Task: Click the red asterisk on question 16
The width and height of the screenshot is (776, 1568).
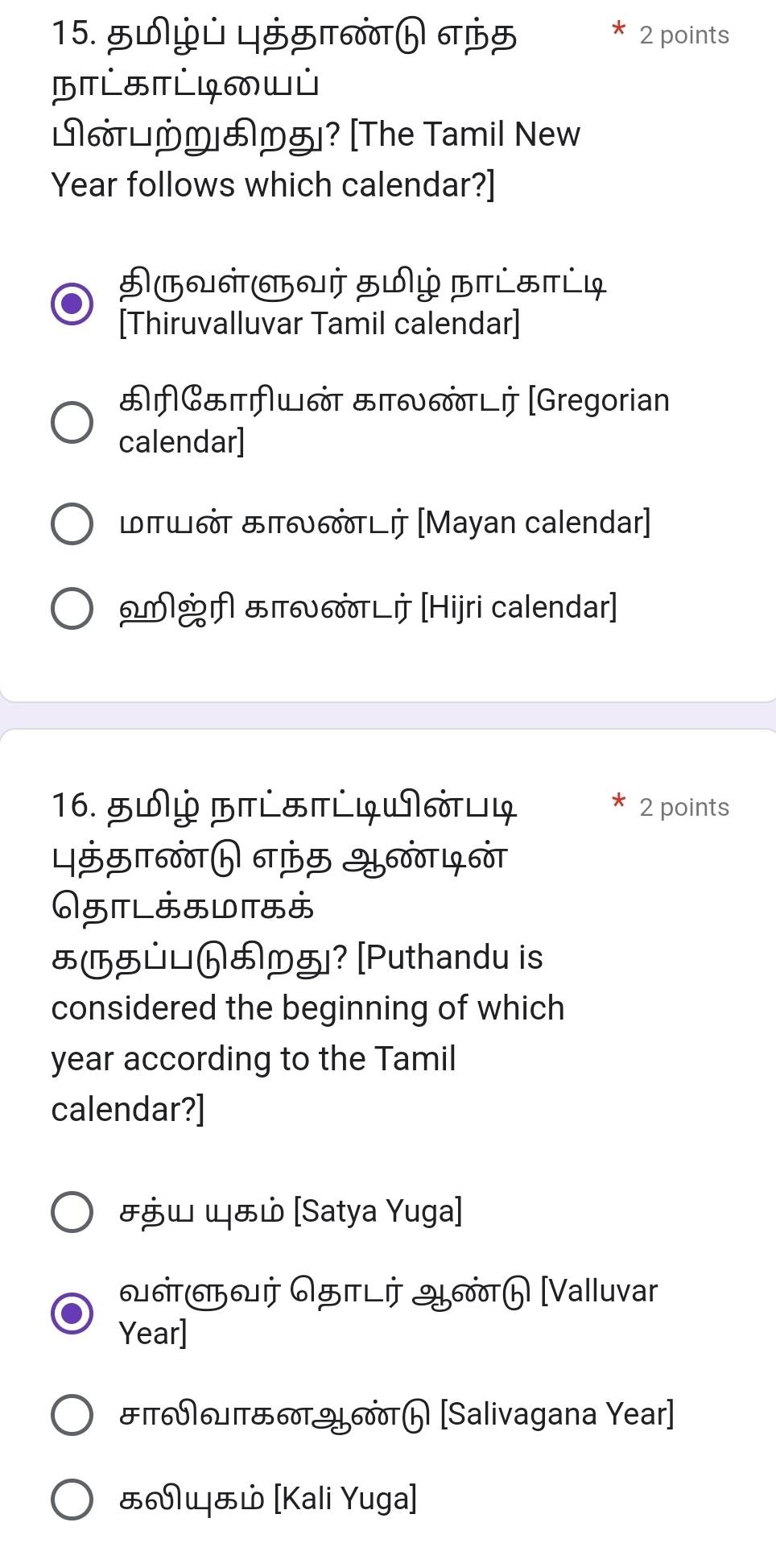Action: [617, 803]
